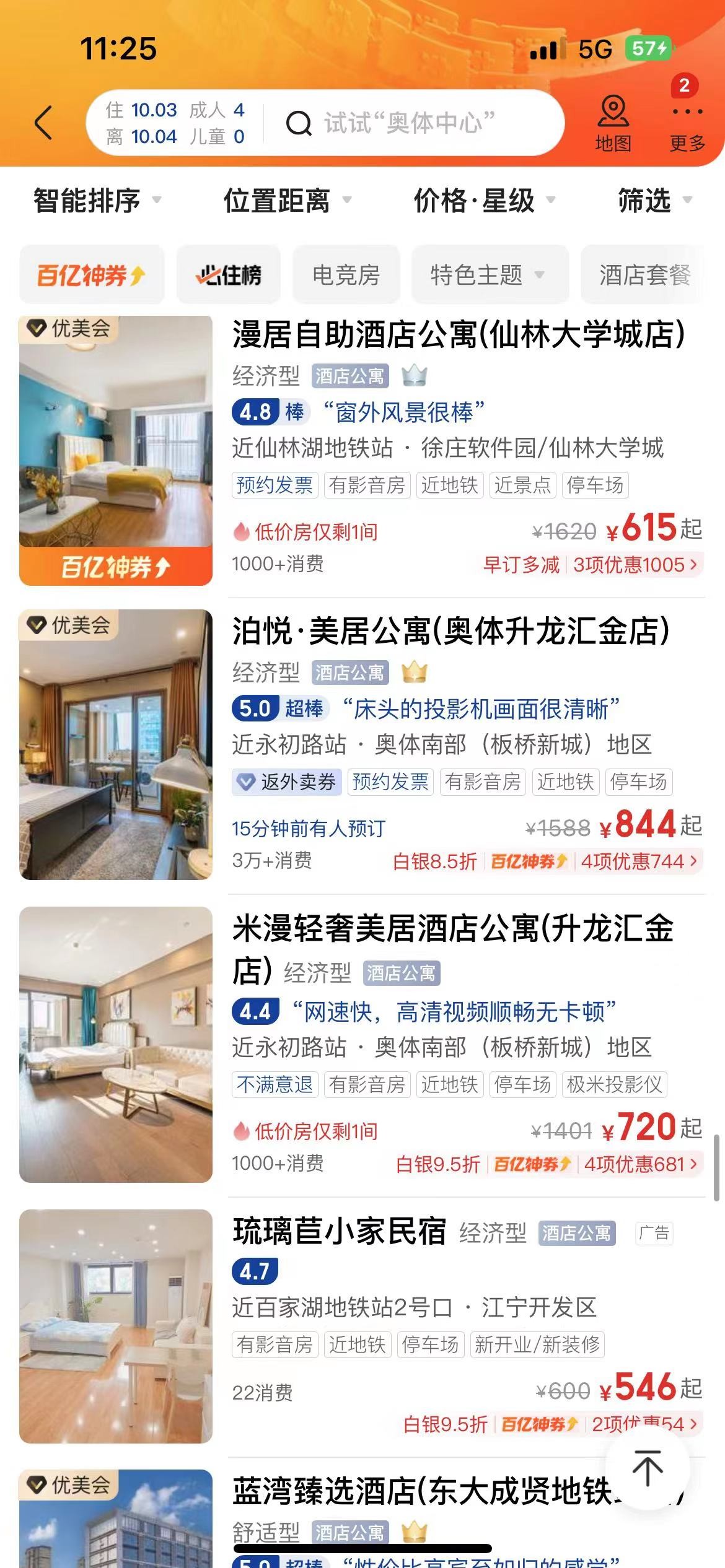The image size is (725, 1568).
Task: Select the 电竞房 filter chip
Action: coord(346,275)
